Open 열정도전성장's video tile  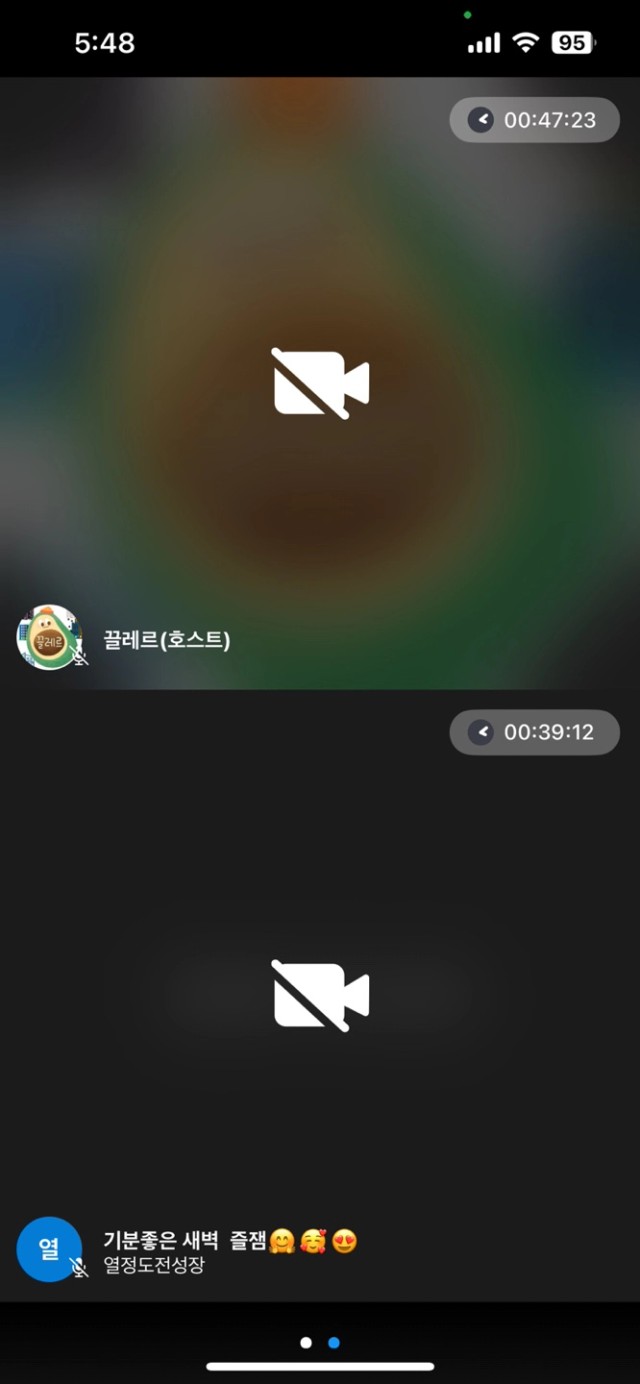[x=320, y=995]
